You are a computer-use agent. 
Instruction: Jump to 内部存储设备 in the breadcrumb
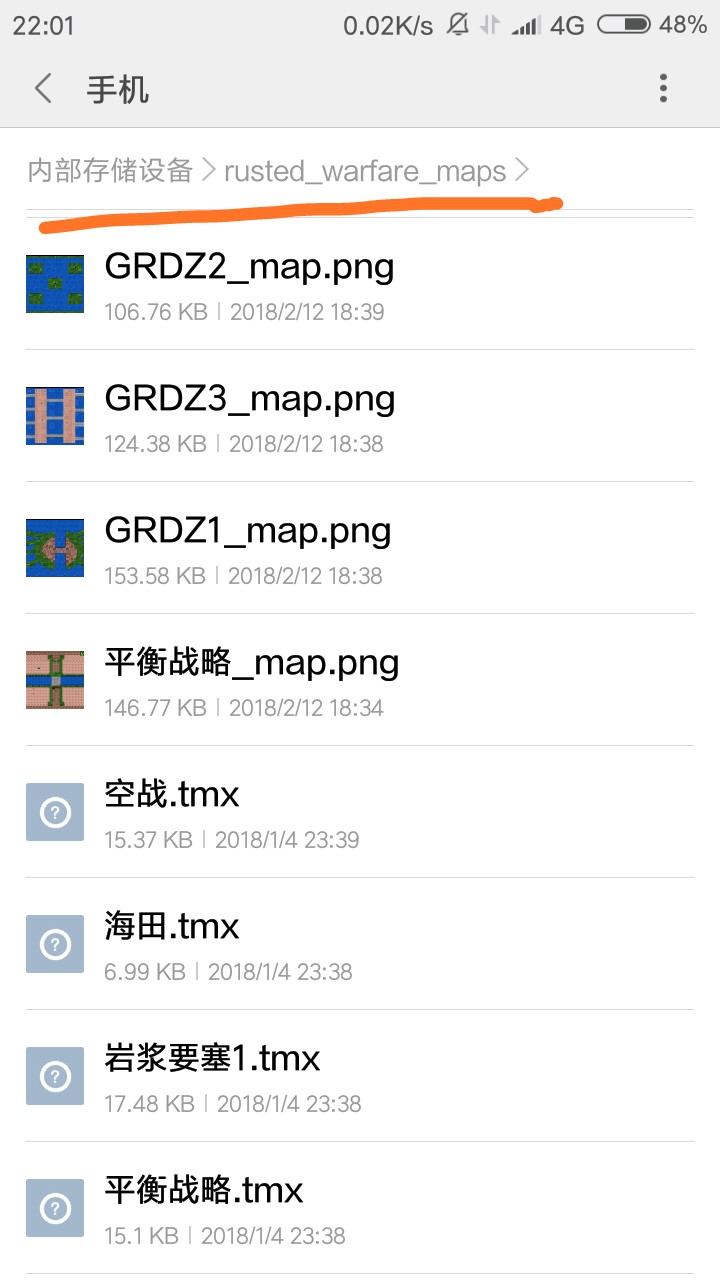coord(110,171)
